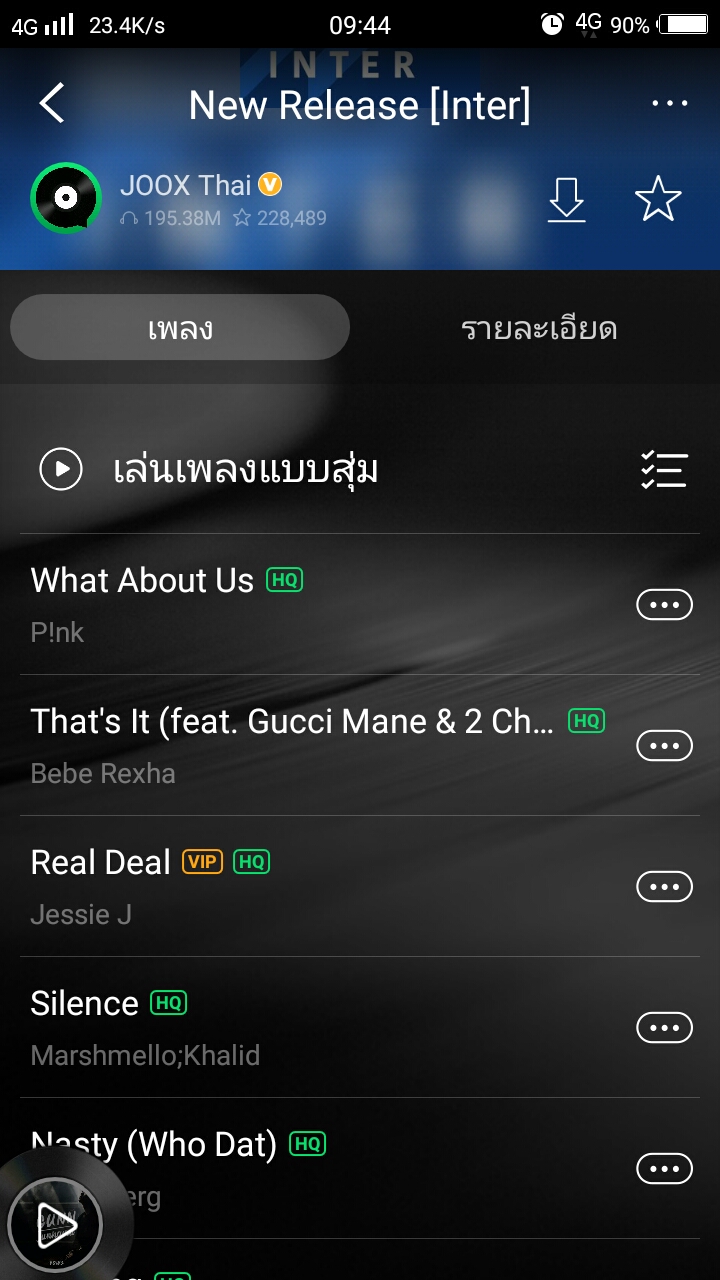The width and height of the screenshot is (720, 1280).
Task: Favorite this playlist with the star
Action: pos(657,199)
